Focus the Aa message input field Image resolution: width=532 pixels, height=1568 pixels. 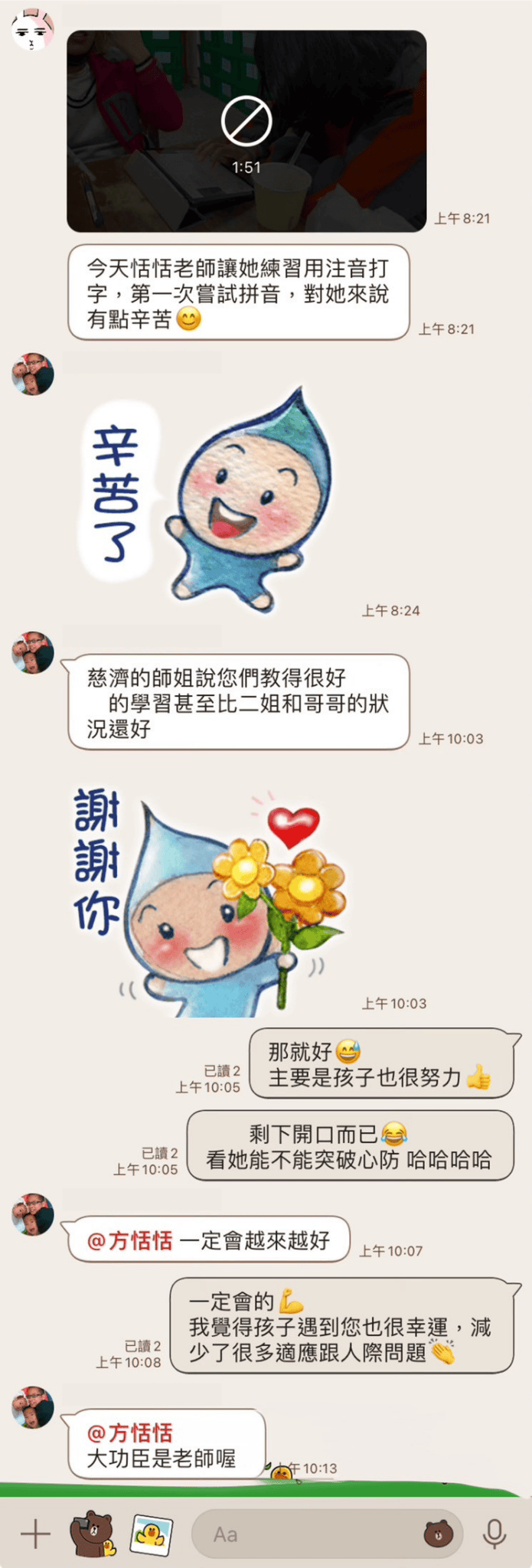point(306,1534)
